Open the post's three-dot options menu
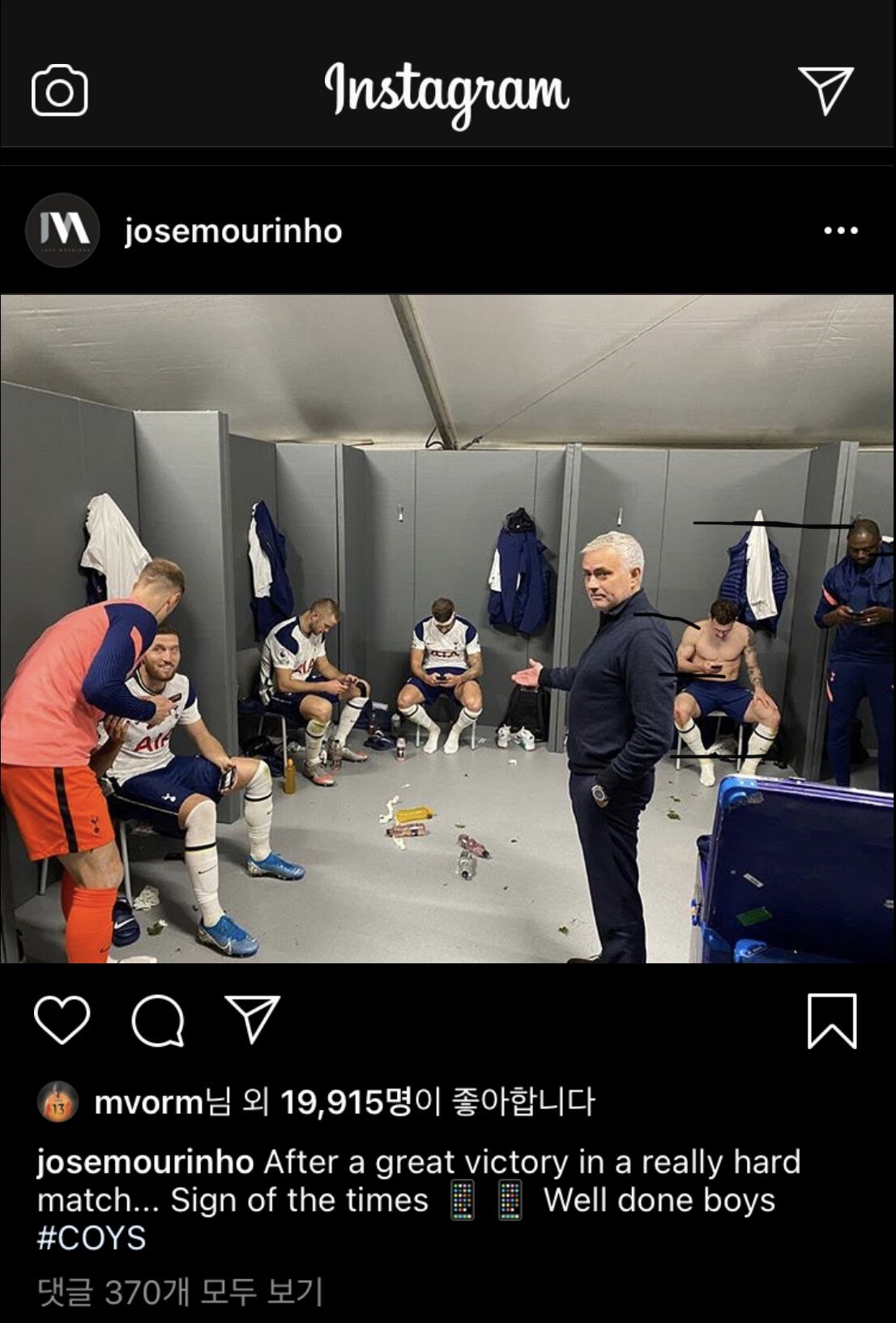This screenshot has height=1323, width=896. (x=840, y=232)
